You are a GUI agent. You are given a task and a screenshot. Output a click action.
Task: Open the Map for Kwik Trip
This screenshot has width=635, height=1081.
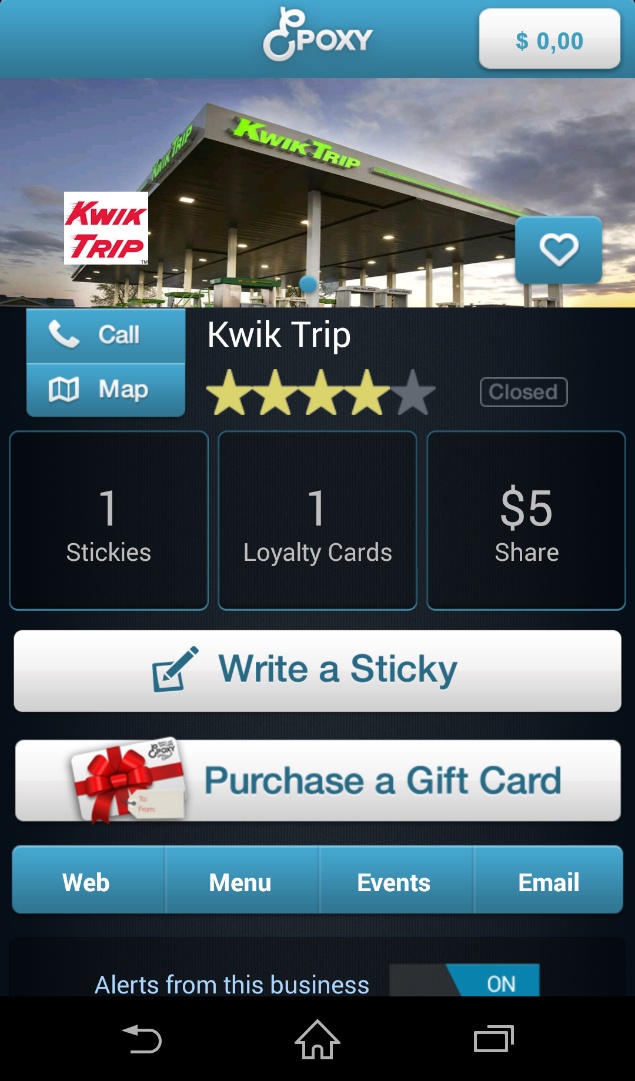coord(106,390)
